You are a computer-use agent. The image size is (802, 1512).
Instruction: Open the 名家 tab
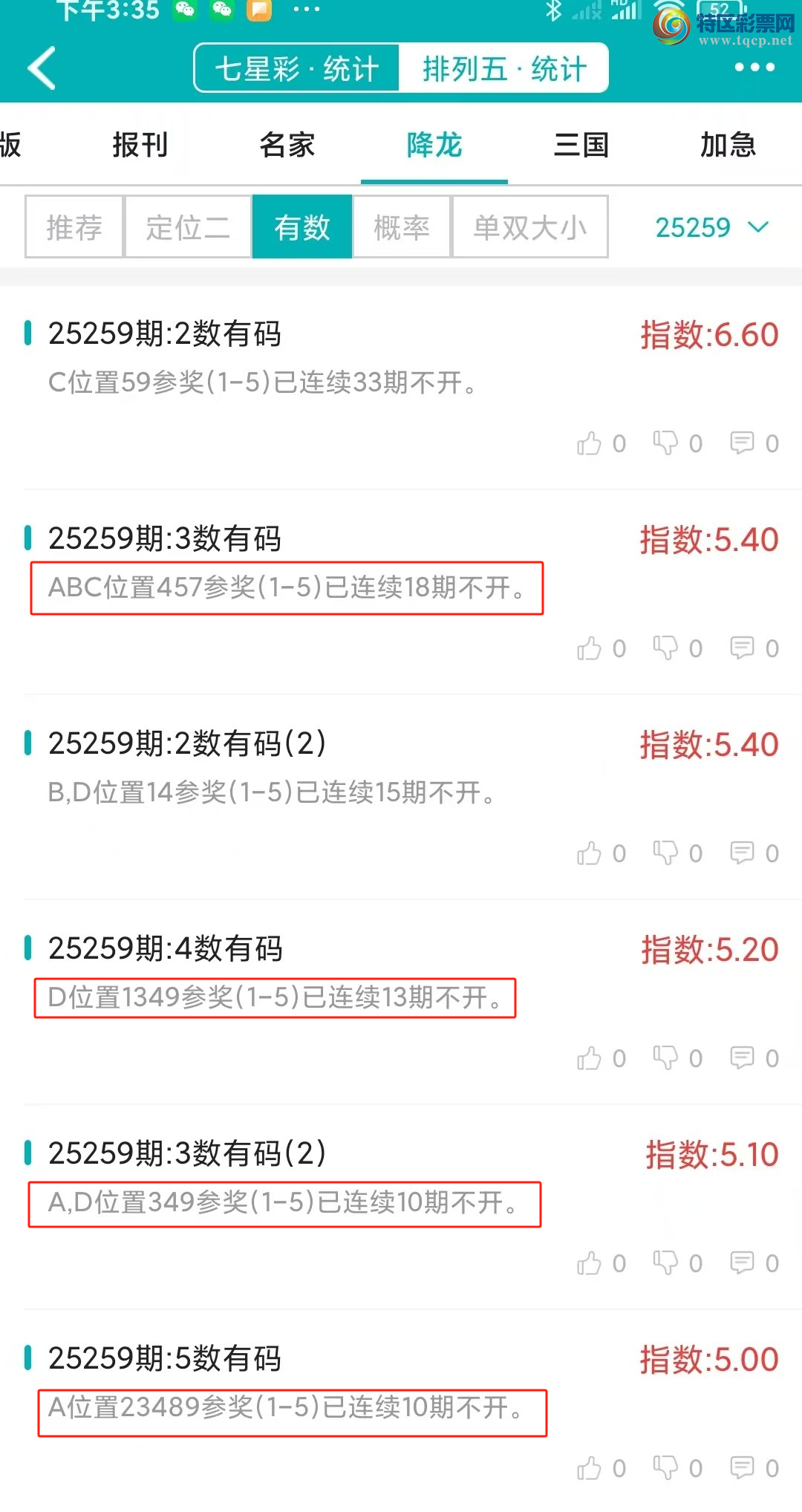click(x=287, y=145)
